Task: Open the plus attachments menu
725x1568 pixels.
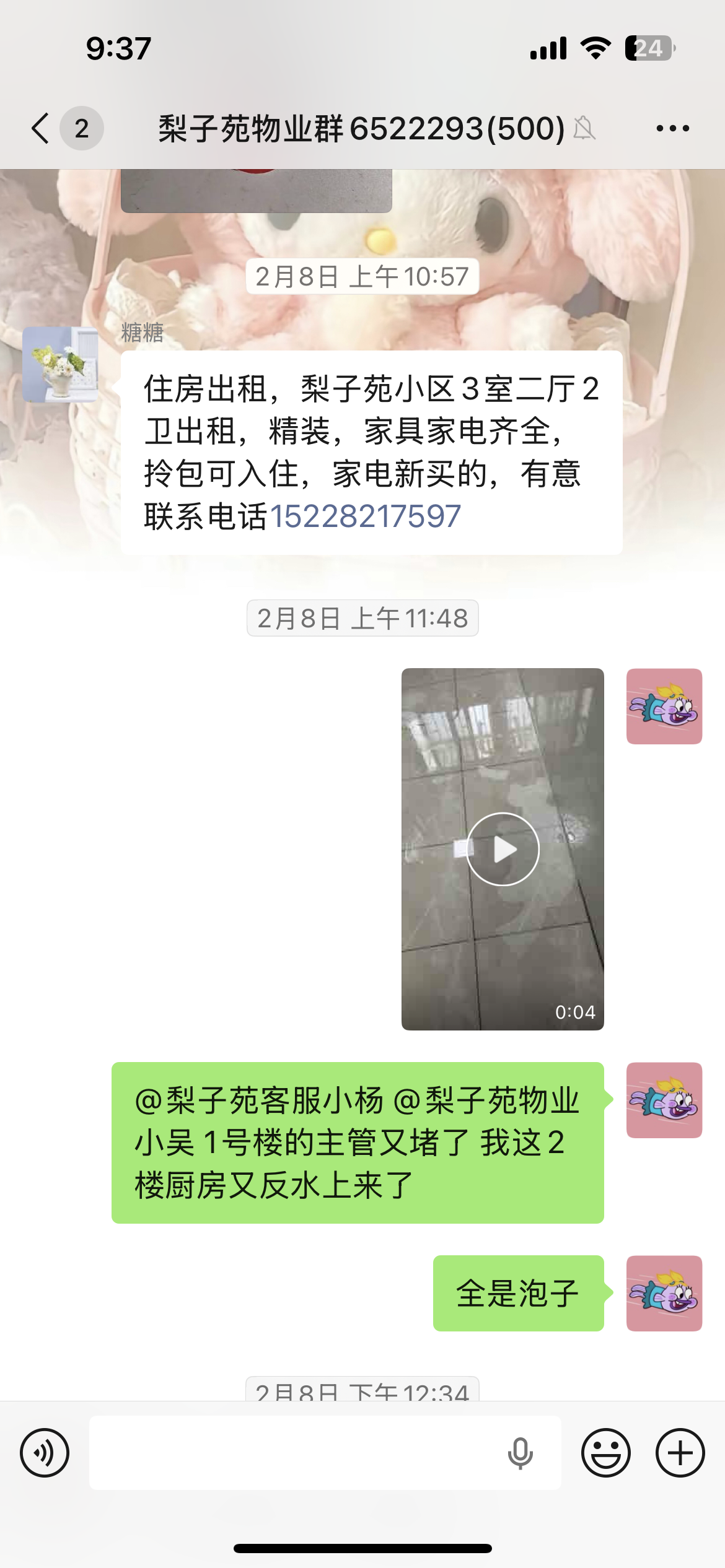Action: (x=680, y=1452)
